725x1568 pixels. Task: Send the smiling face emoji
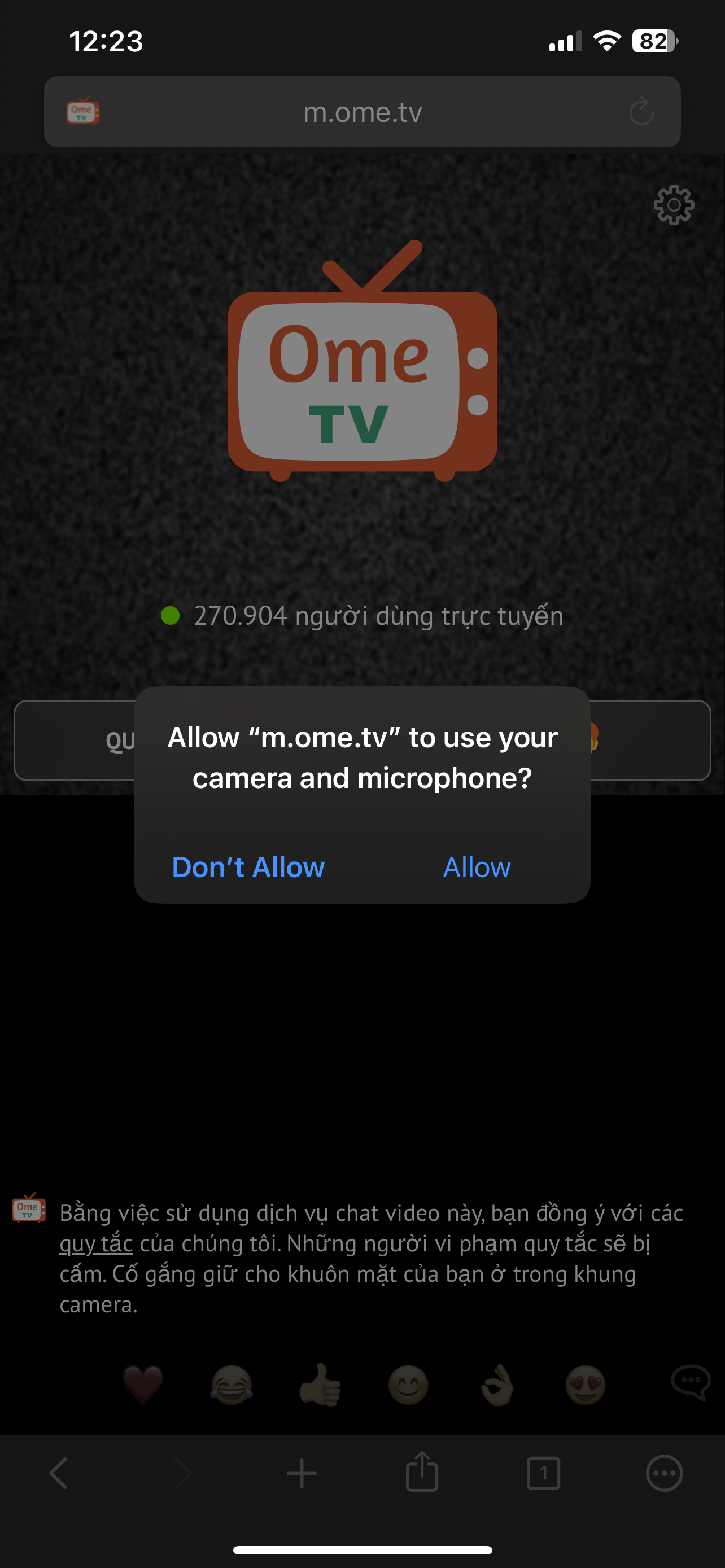pos(408,1385)
